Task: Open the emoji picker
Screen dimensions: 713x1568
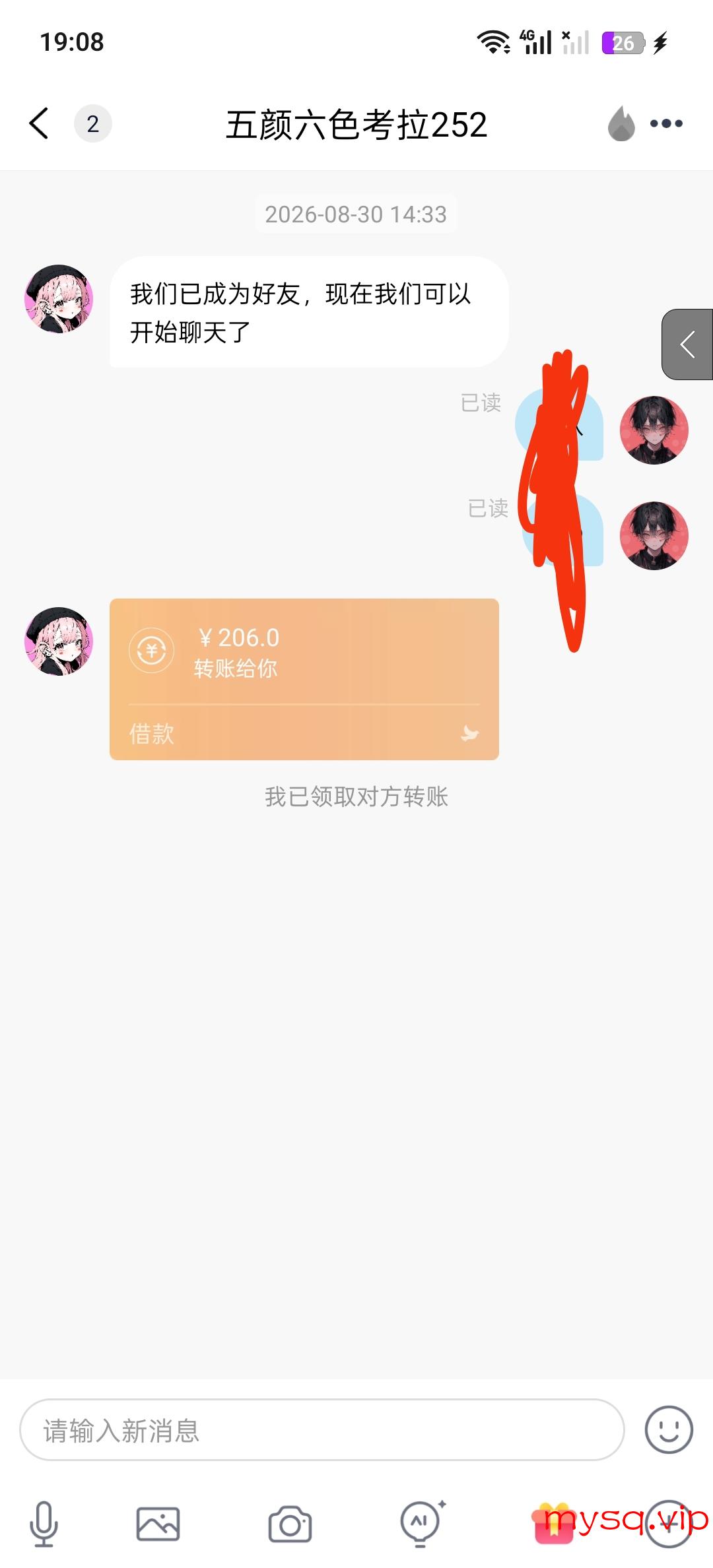Action: point(669,1429)
